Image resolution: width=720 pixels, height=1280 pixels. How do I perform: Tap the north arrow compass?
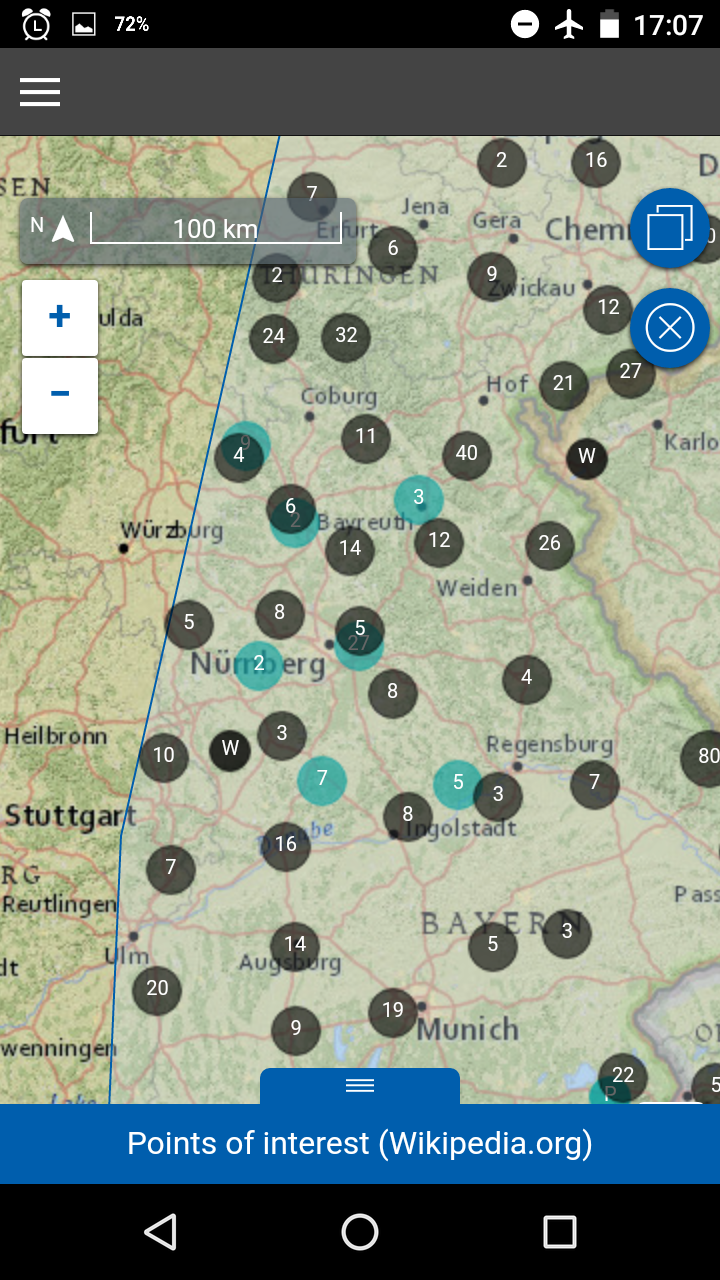pos(62,229)
